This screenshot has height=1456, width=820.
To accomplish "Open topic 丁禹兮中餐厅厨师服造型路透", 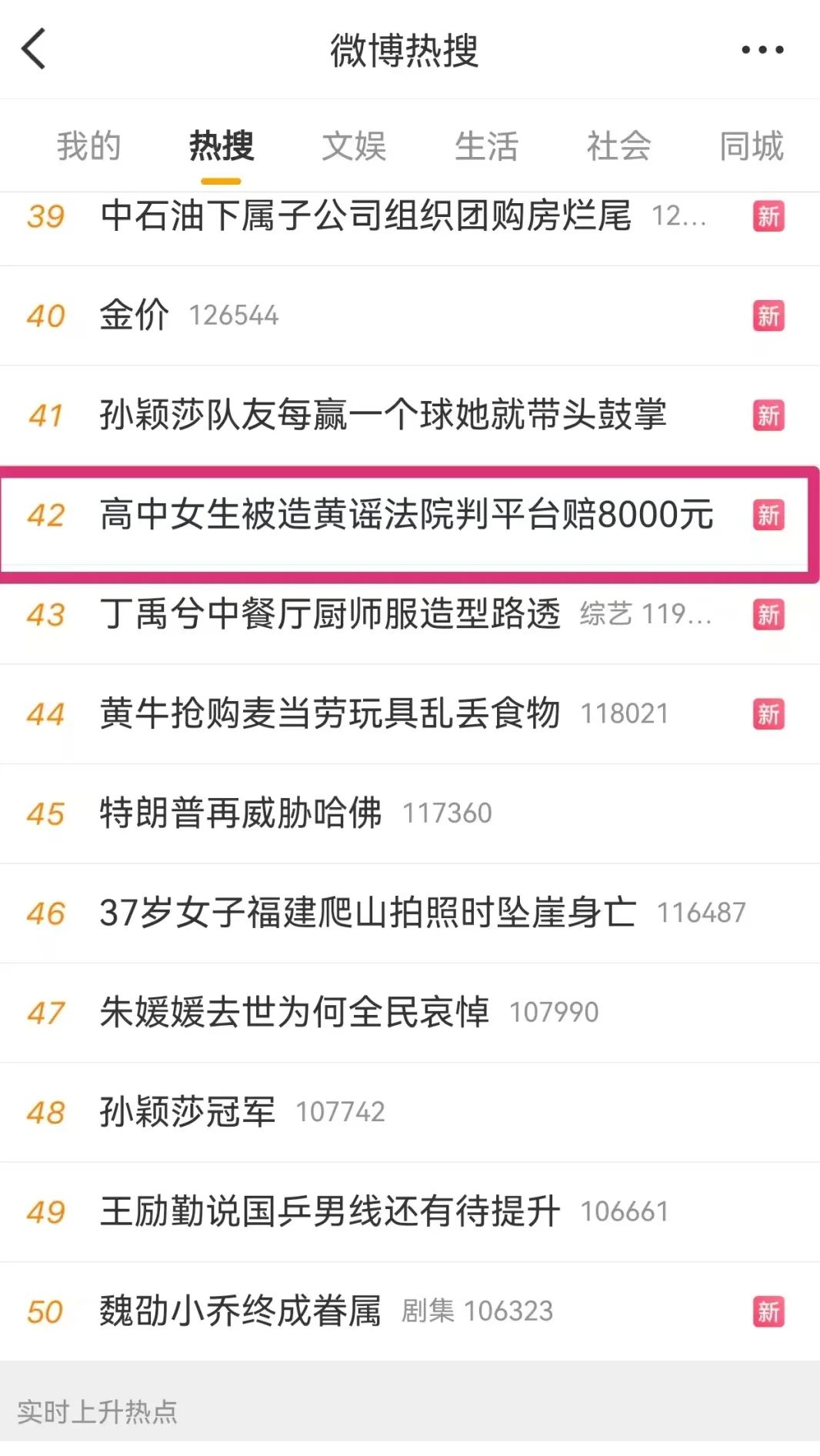I will (x=330, y=614).
